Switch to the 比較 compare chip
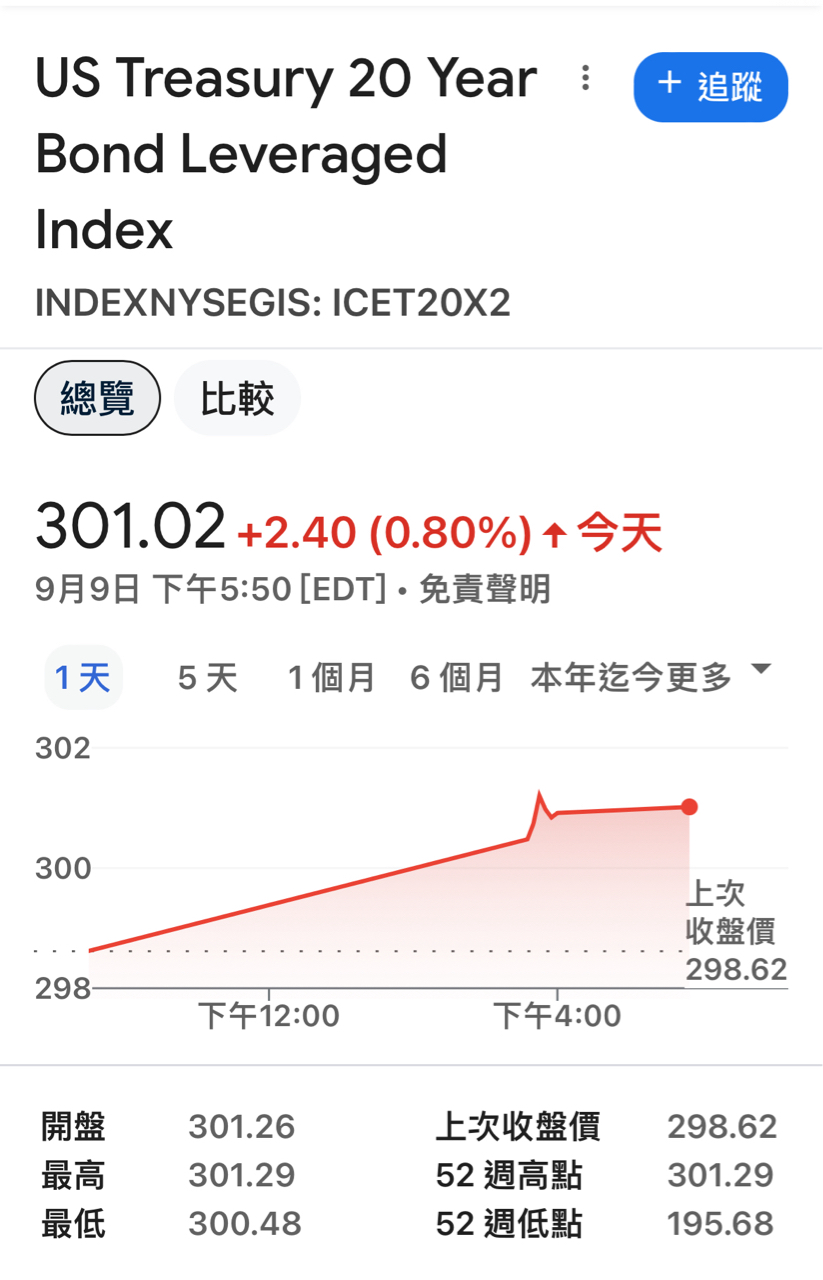 tap(237, 398)
